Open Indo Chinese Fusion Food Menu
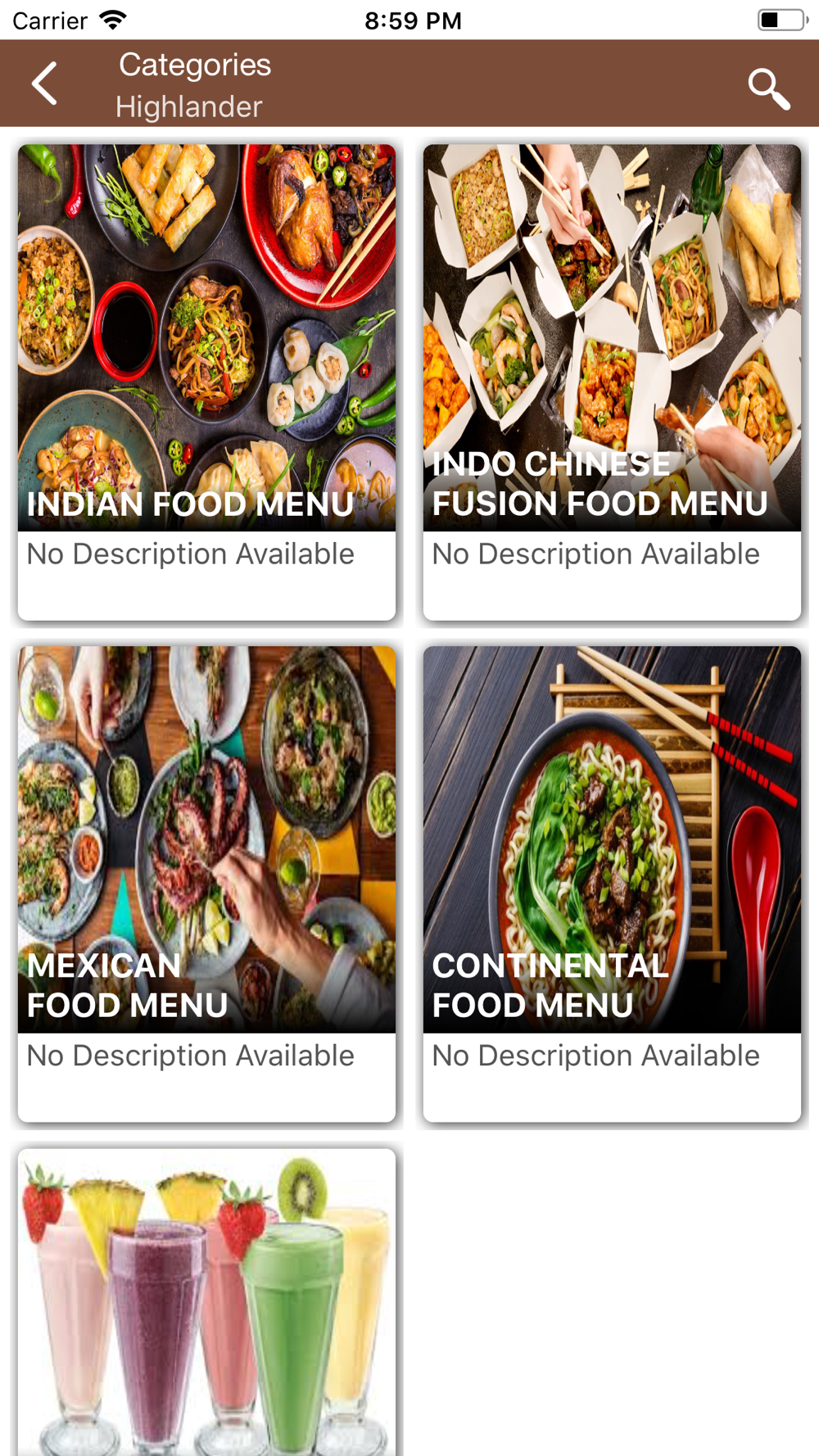819x1456 pixels. 612,382
